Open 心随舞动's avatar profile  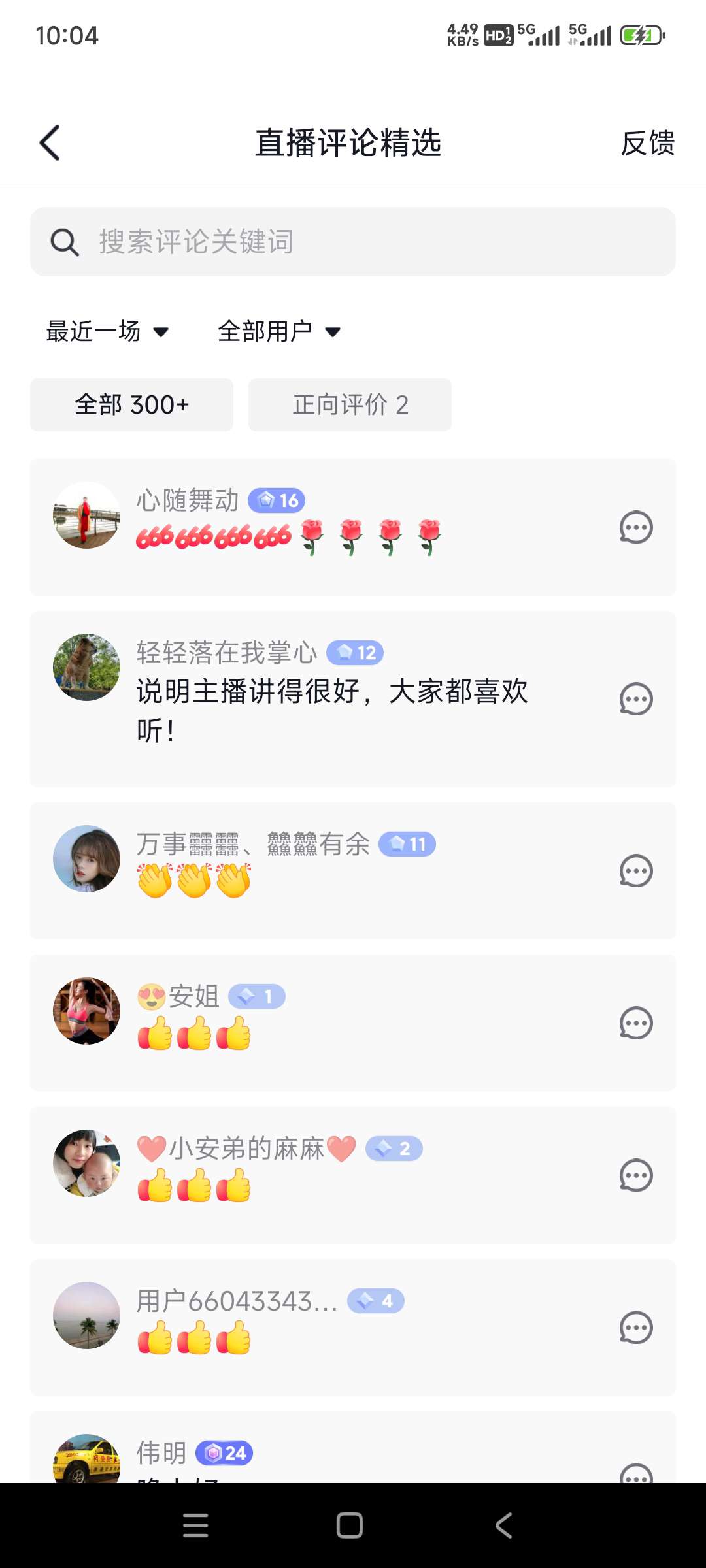click(x=86, y=515)
